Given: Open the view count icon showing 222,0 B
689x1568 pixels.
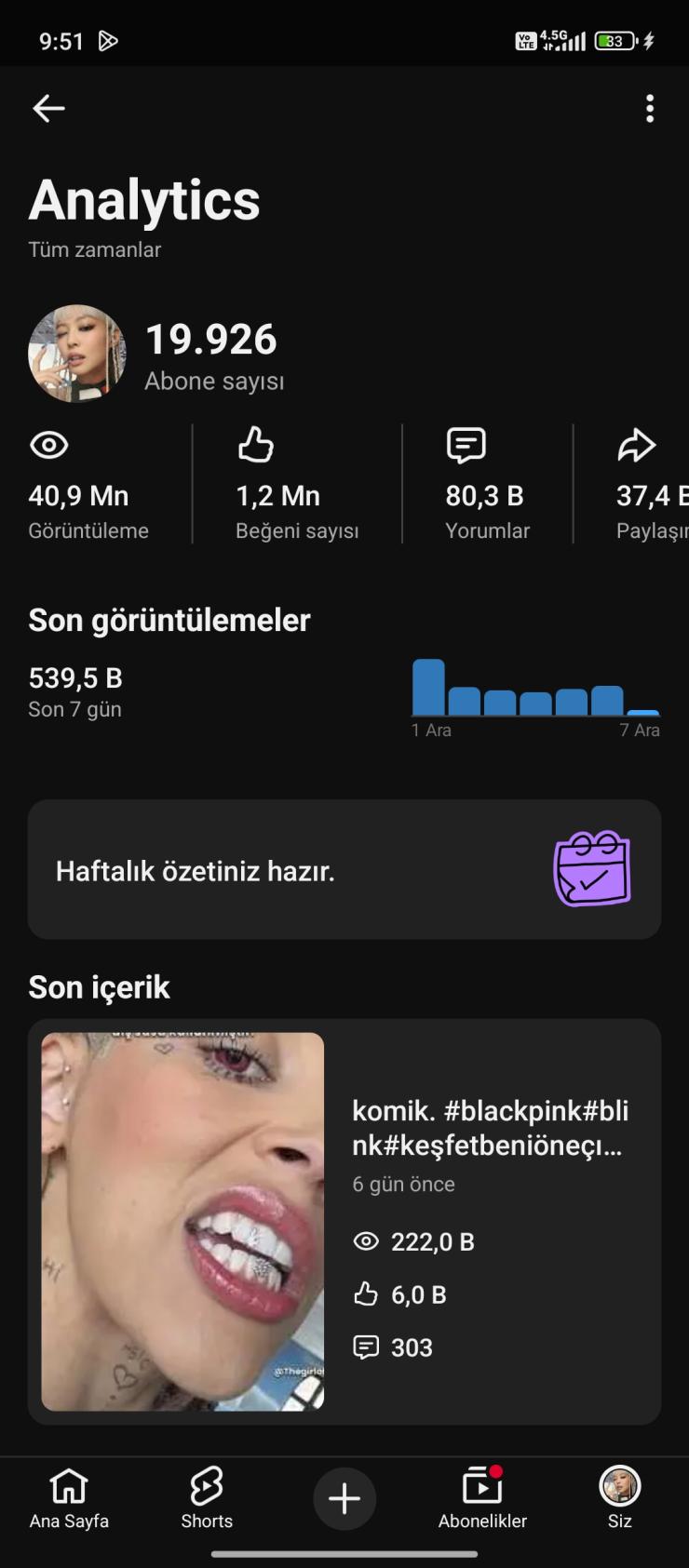Looking at the screenshot, I should (367, 1240).
